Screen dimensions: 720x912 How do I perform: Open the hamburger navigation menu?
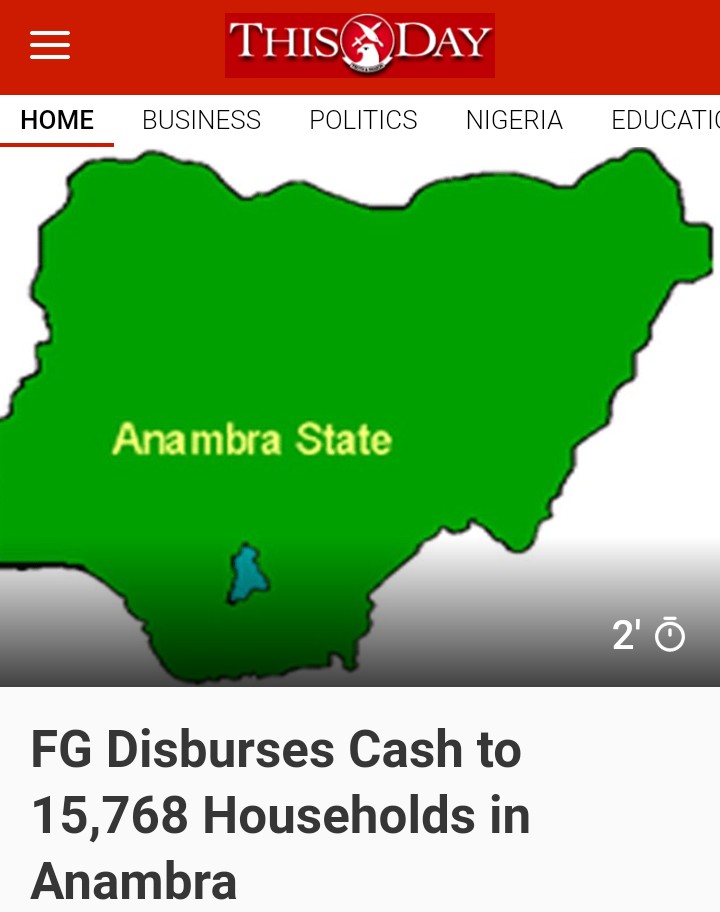[50, 46]
